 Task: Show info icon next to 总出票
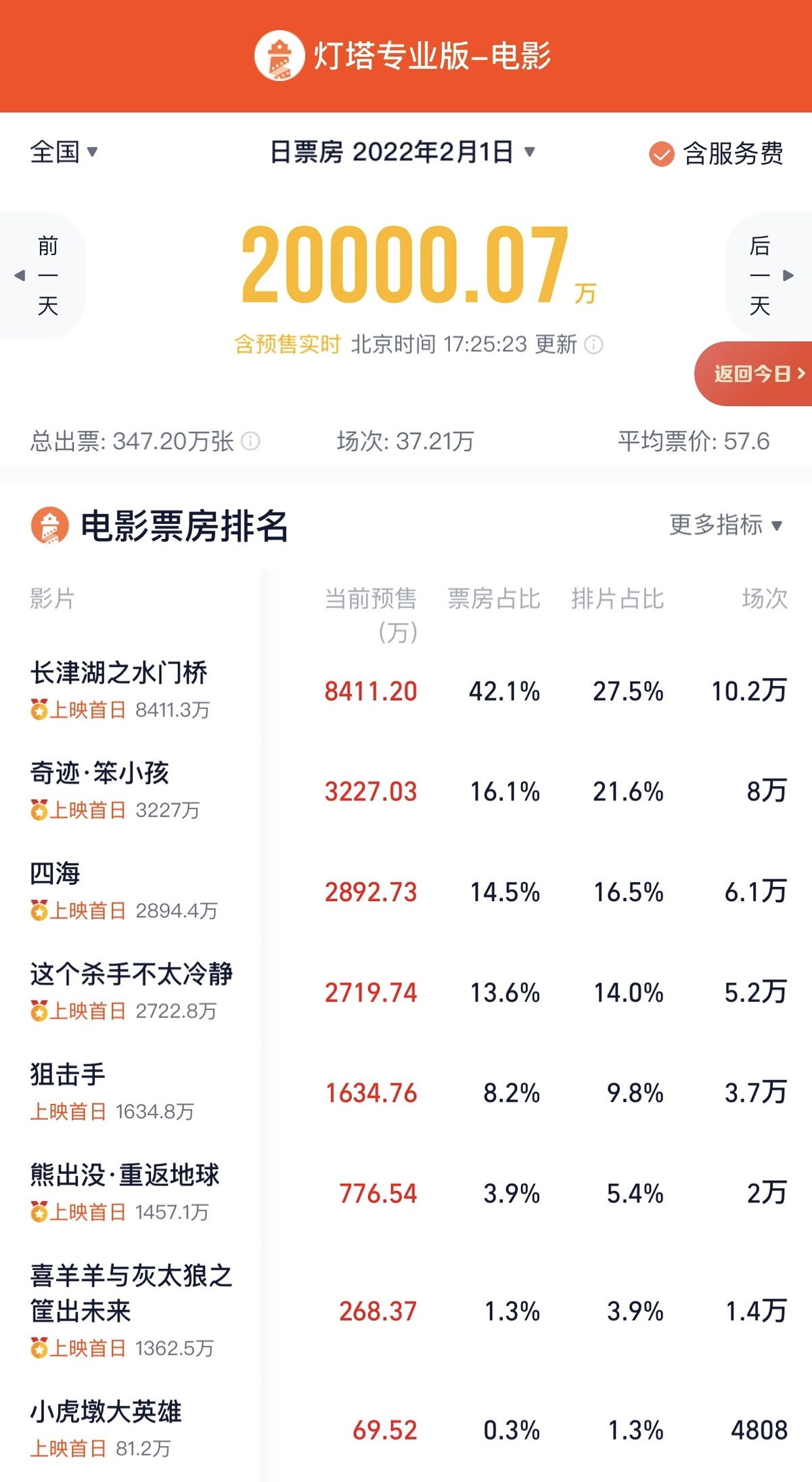point(250,441)
